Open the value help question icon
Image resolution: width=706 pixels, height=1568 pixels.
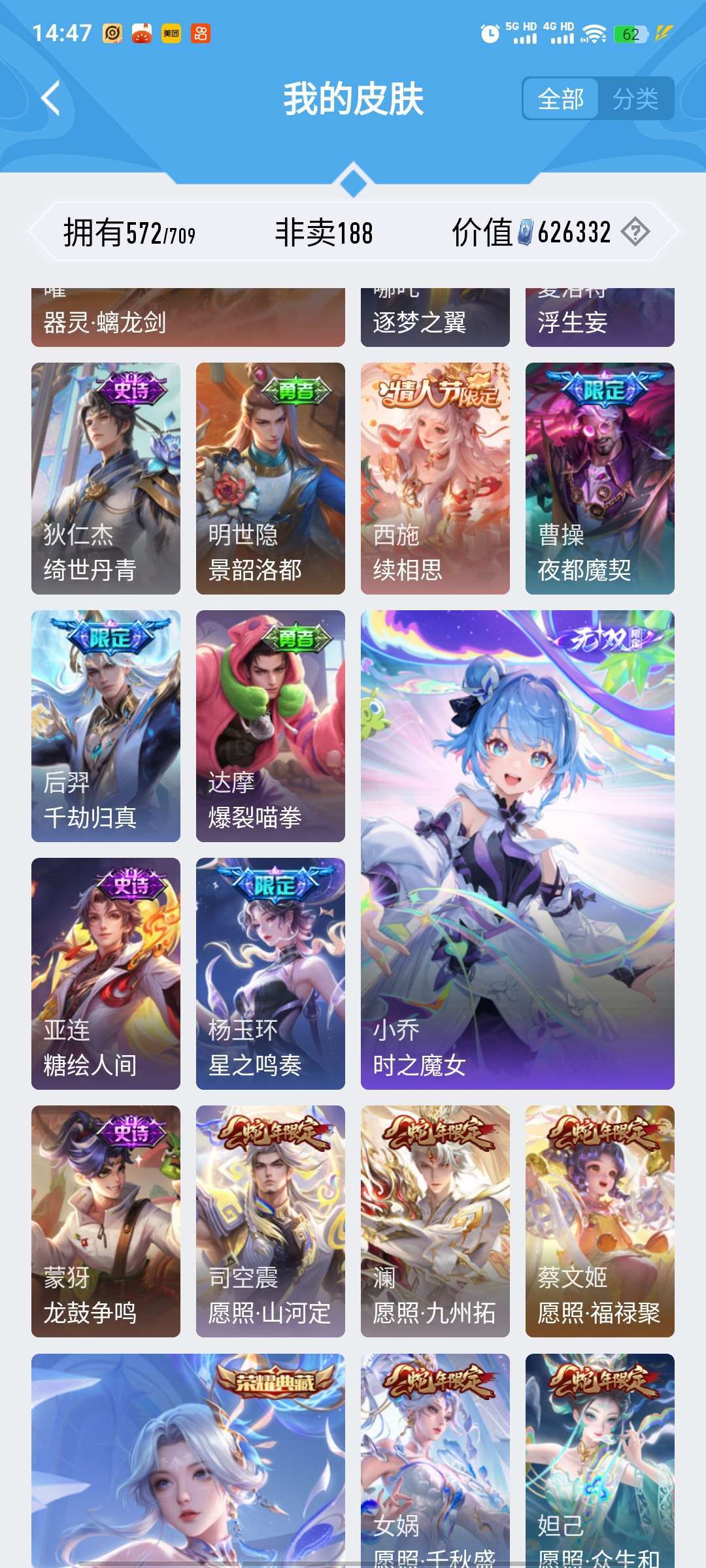tap(635, 232)
